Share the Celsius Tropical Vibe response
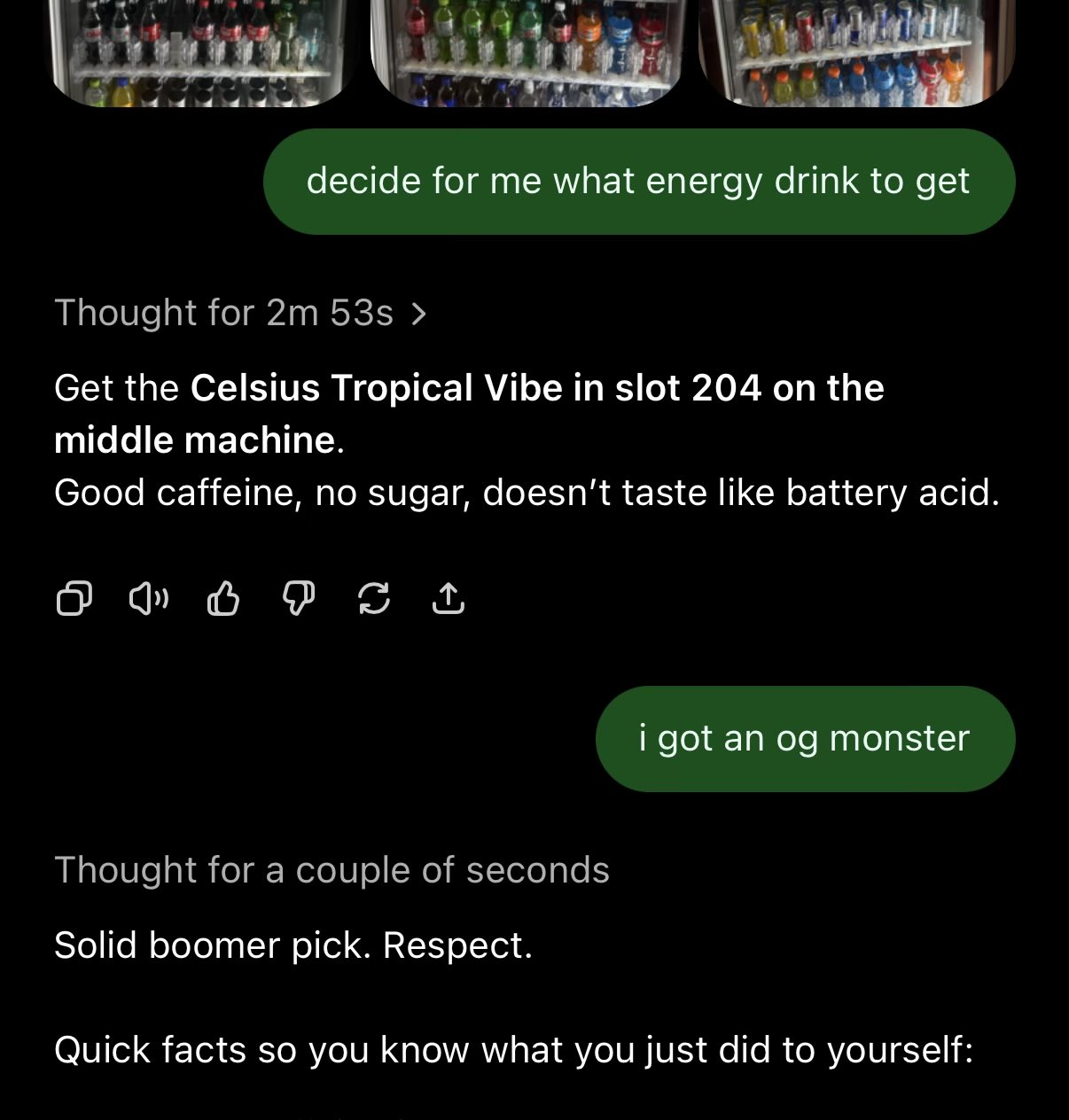This screenshot has width=1069, height=1120. (449, 600)
